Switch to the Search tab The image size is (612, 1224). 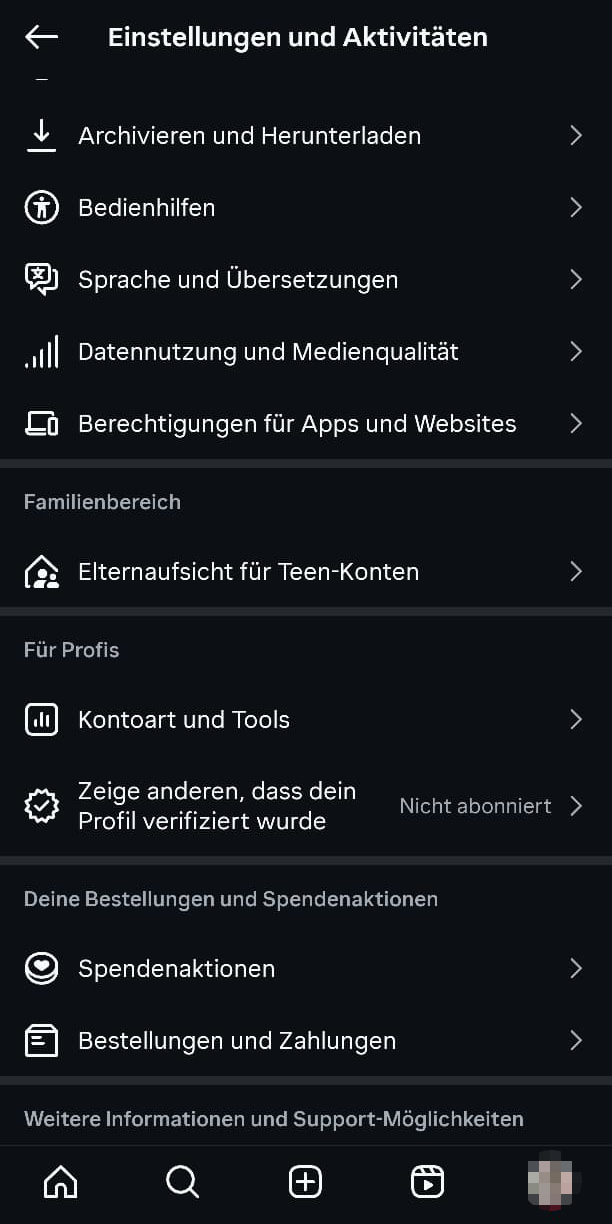tap(183, 1183)
